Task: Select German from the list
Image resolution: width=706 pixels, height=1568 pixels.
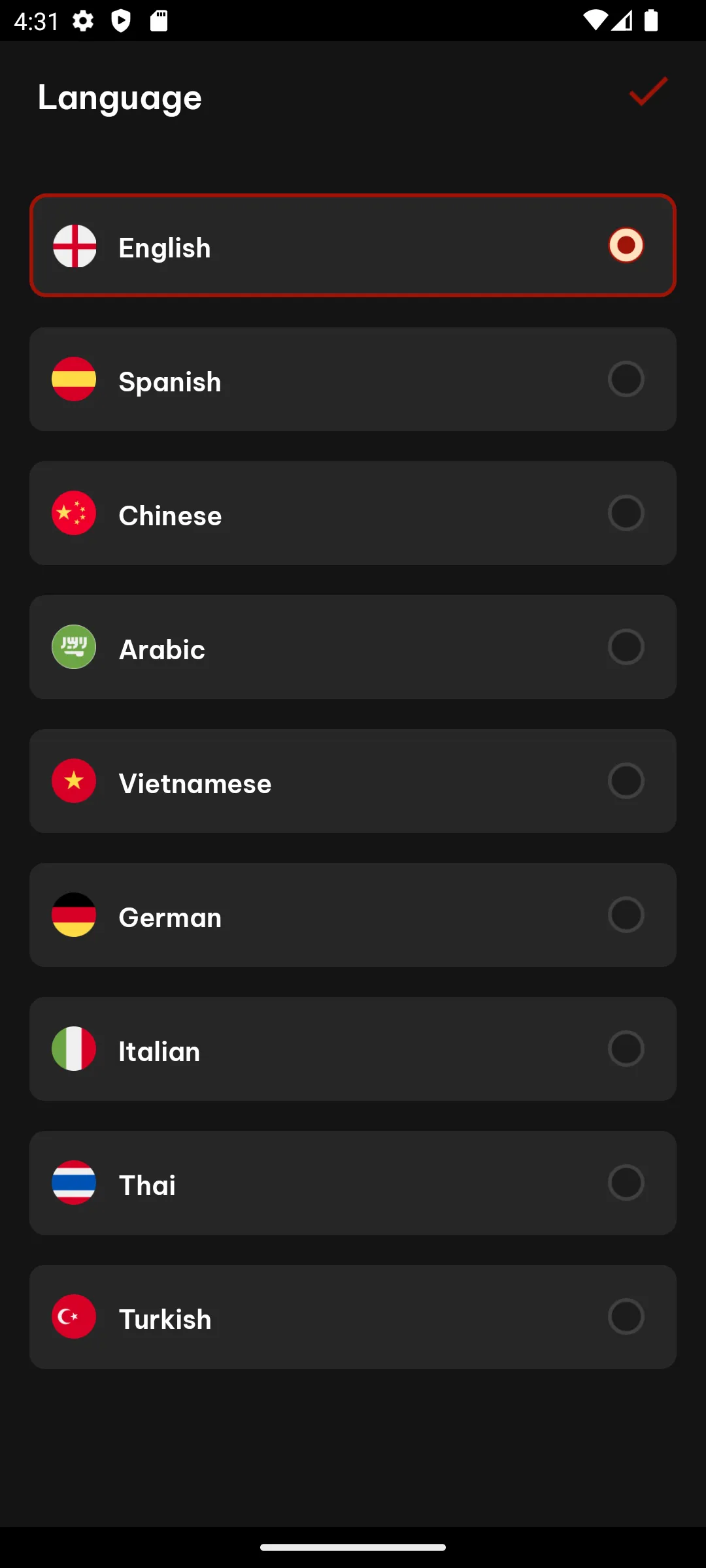Action: coord(353,915)
